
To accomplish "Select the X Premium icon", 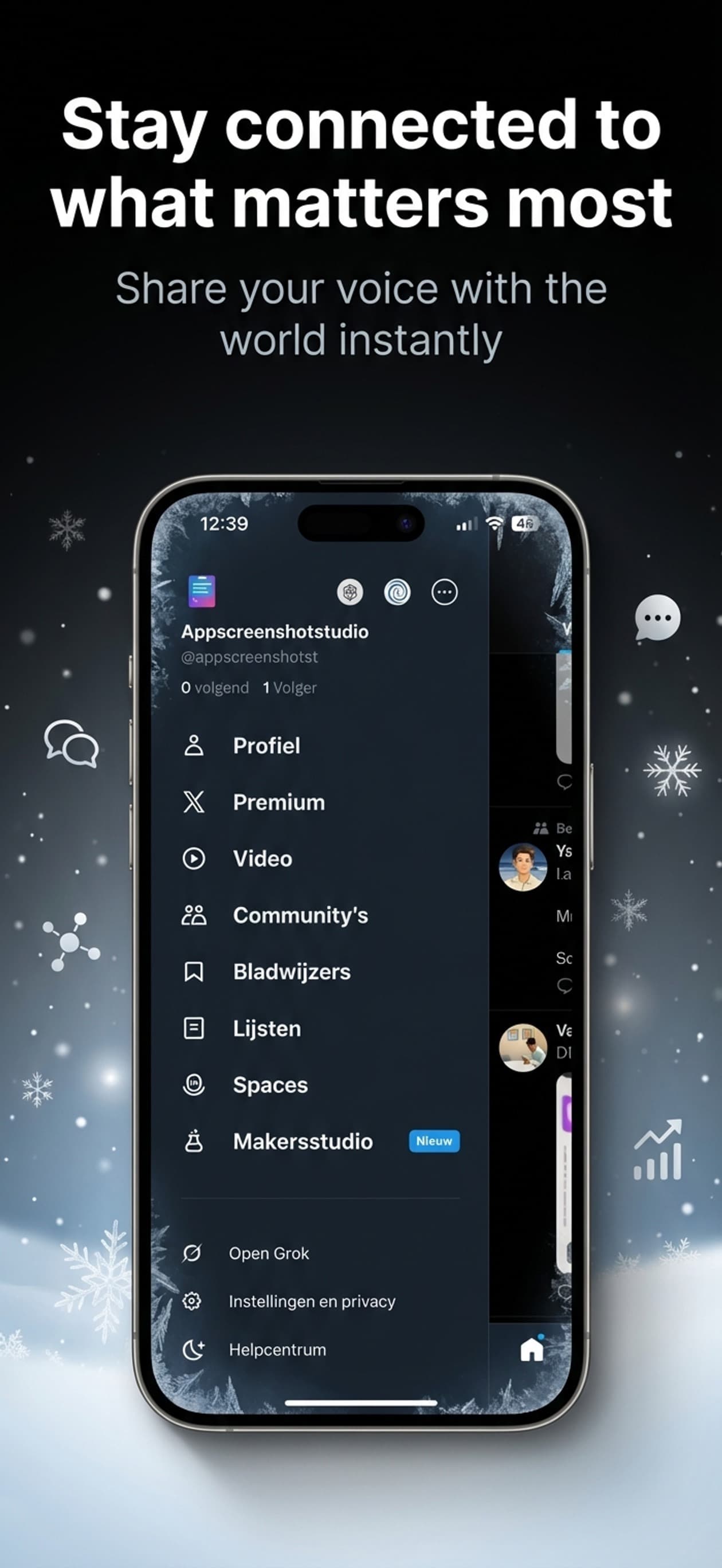I will 194,802.
